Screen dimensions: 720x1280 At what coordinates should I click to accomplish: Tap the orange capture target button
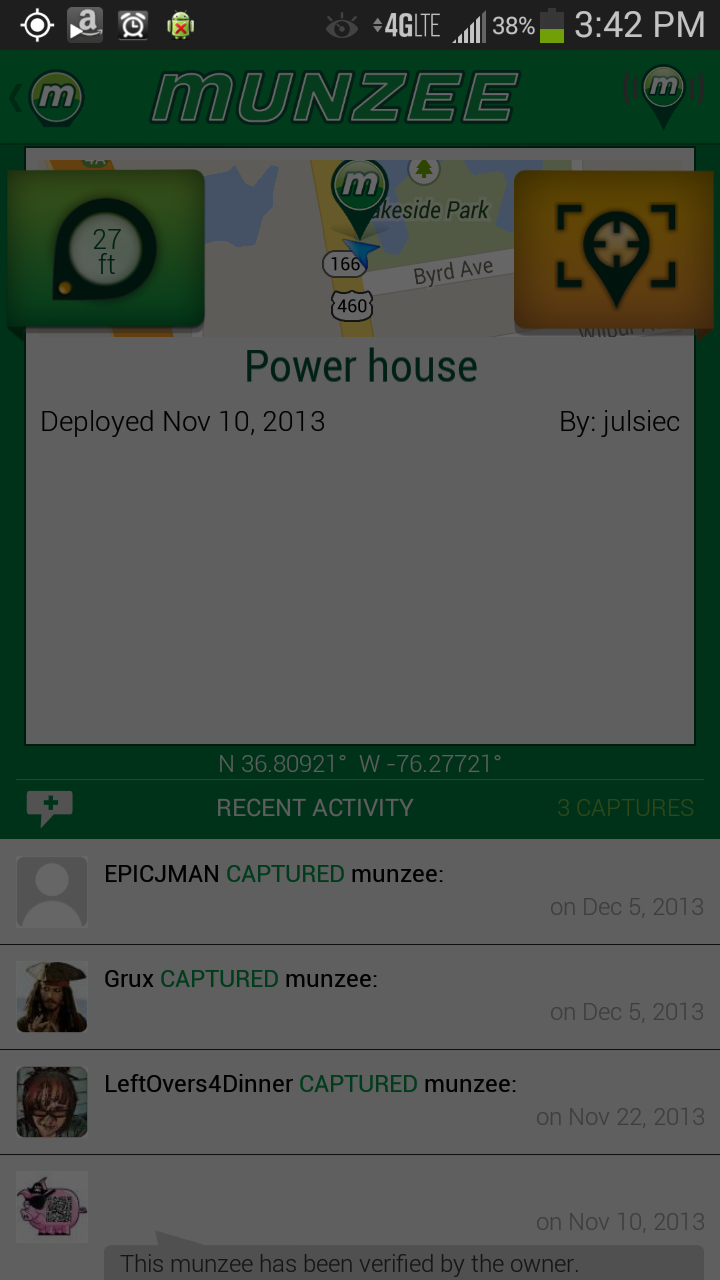tap(615, 250)
